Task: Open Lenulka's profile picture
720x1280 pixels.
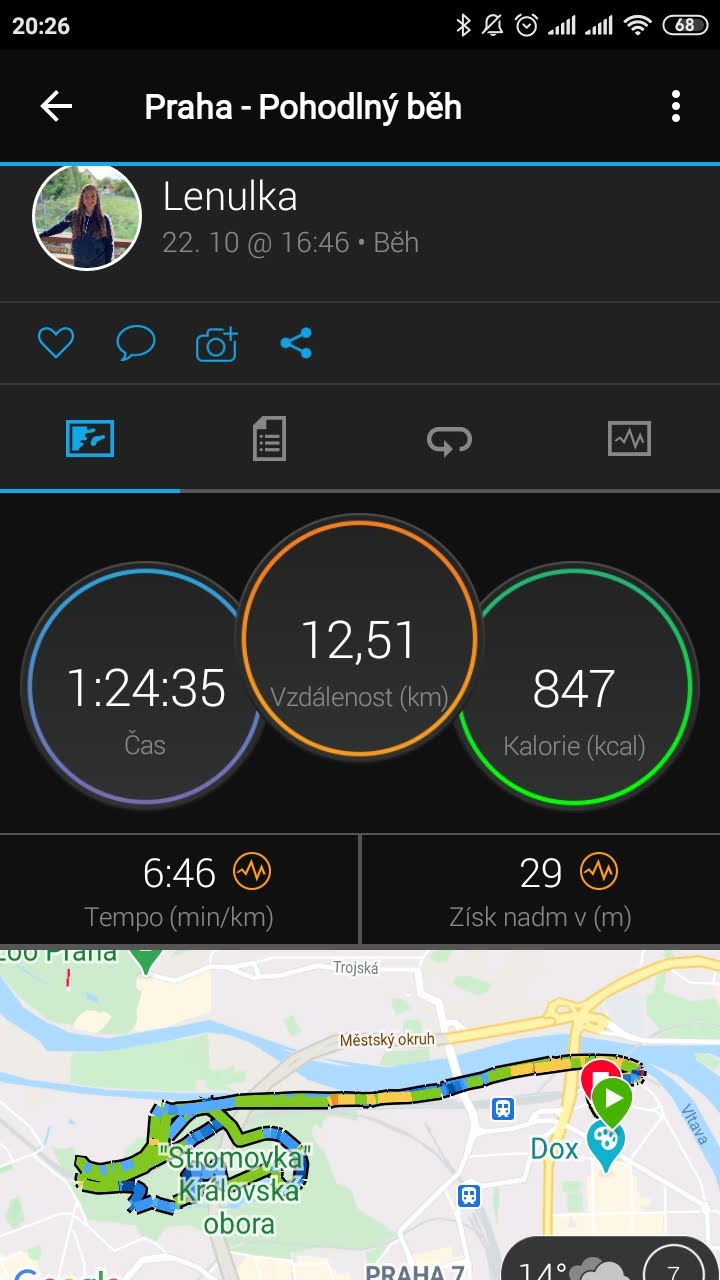Action: click(x=87, y=217)
